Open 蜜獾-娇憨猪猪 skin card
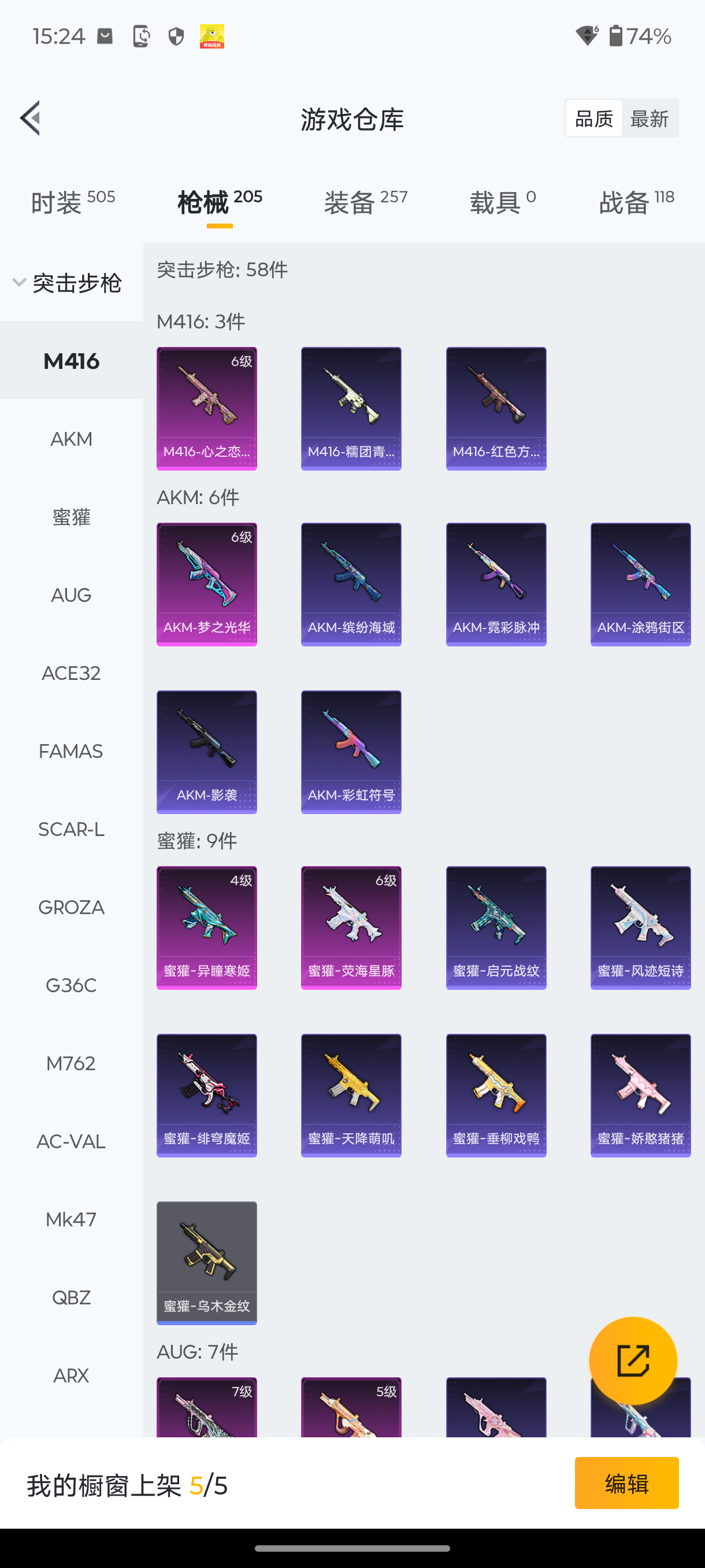This screenshot has height=1568, width=705. pos(640,1095)
